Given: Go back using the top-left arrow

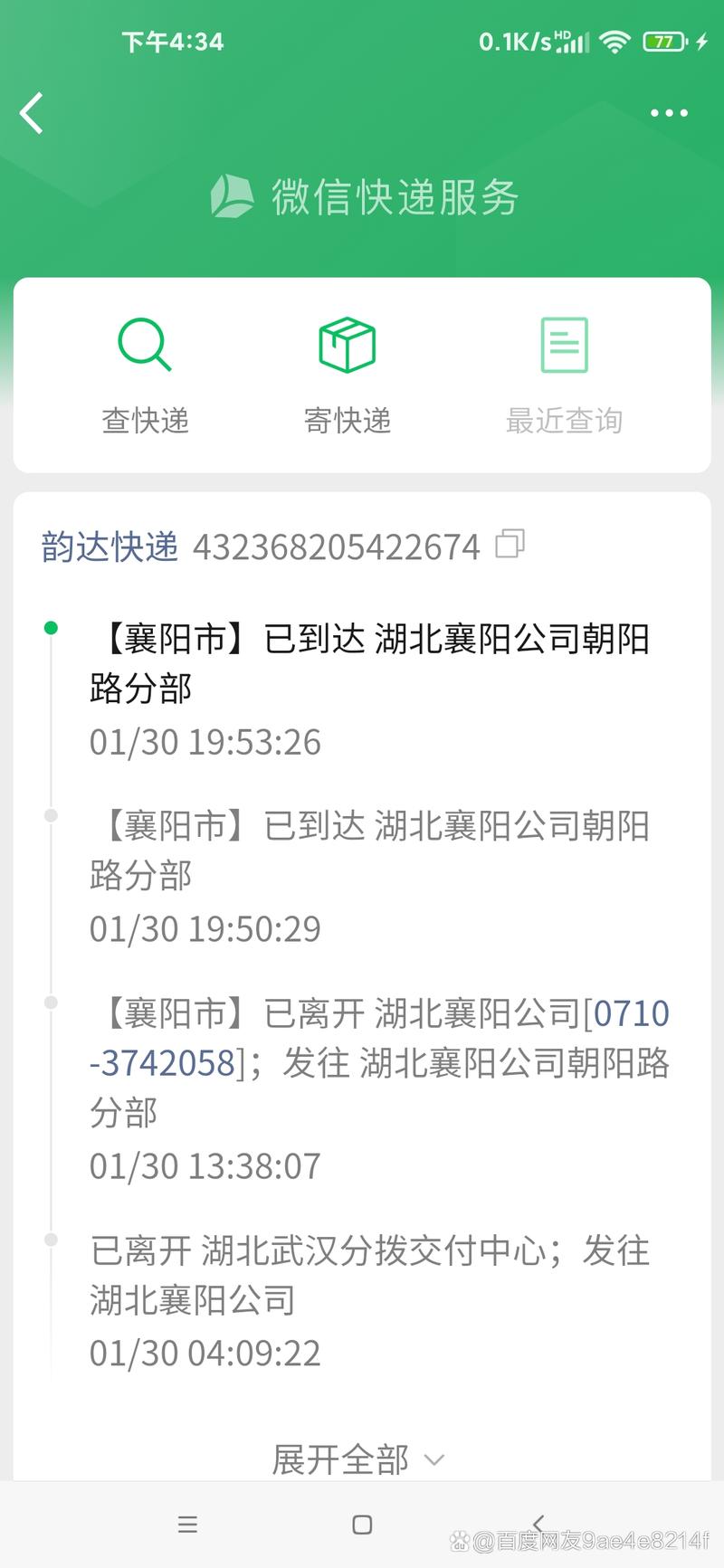Looking at the screenshot, I should click(33, 113).
